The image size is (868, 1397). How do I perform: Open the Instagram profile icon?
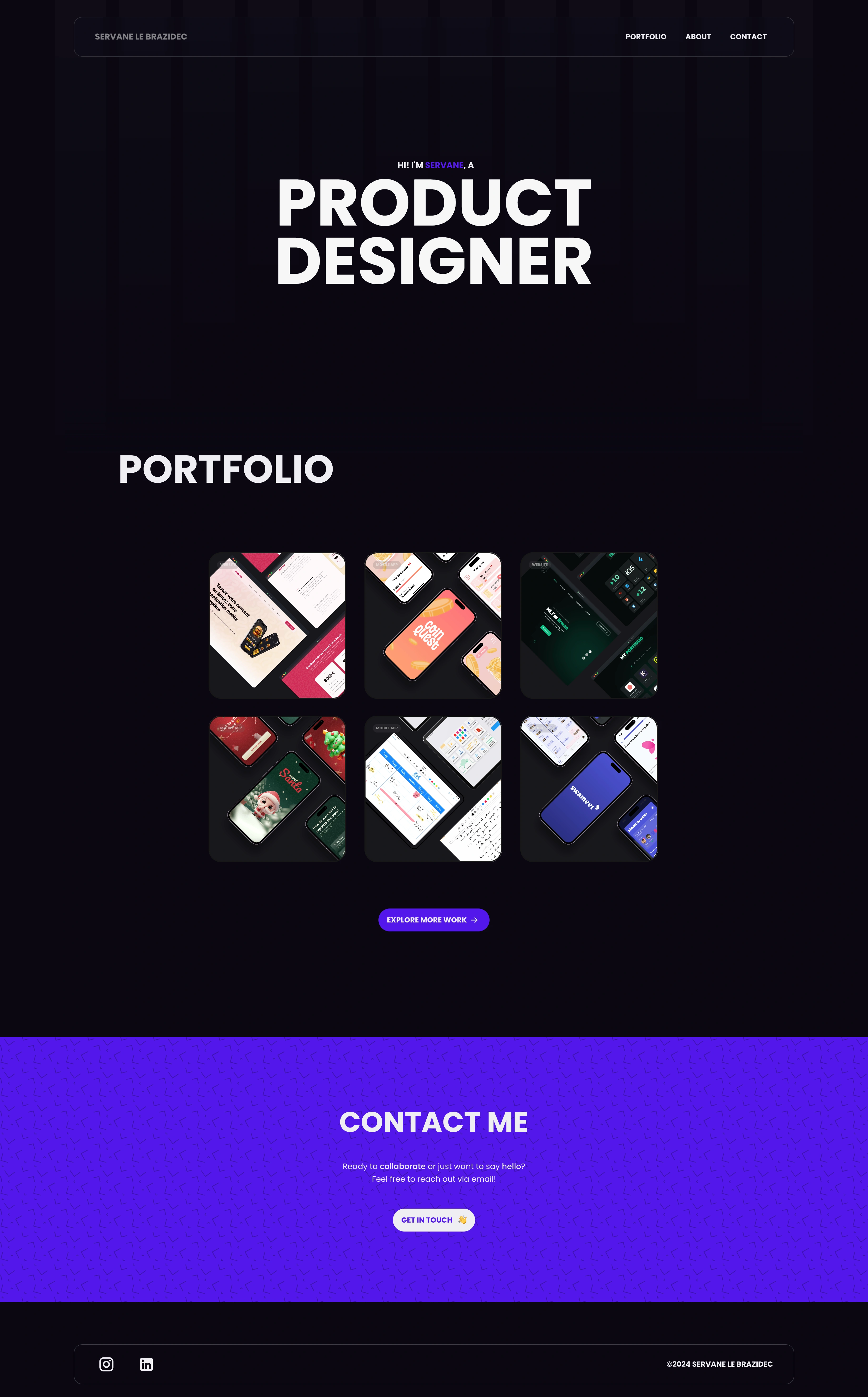(x=106, y=1364)
